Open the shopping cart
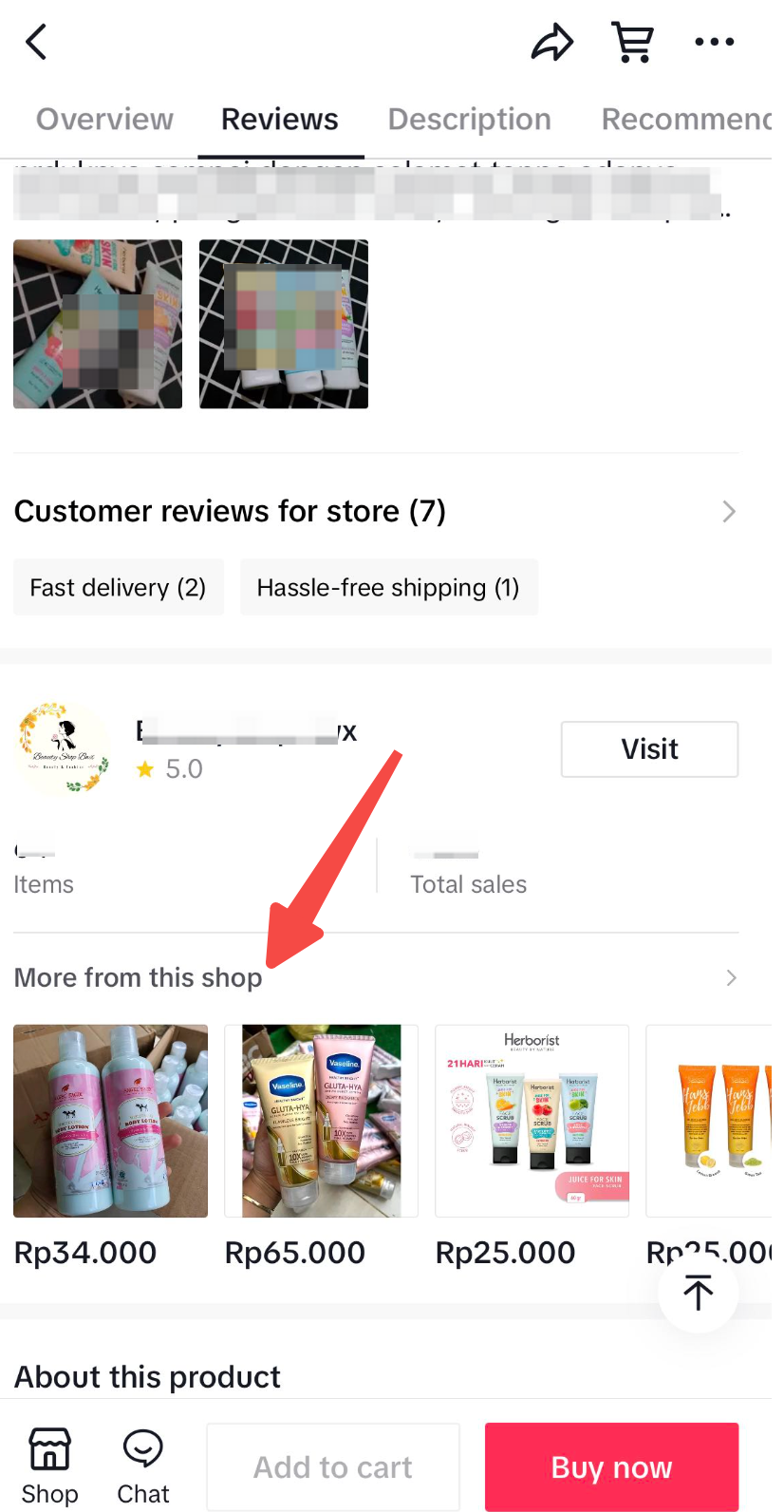Viewport: 784px width, 1512px height. pyautogui.click(x=633, y=42)
